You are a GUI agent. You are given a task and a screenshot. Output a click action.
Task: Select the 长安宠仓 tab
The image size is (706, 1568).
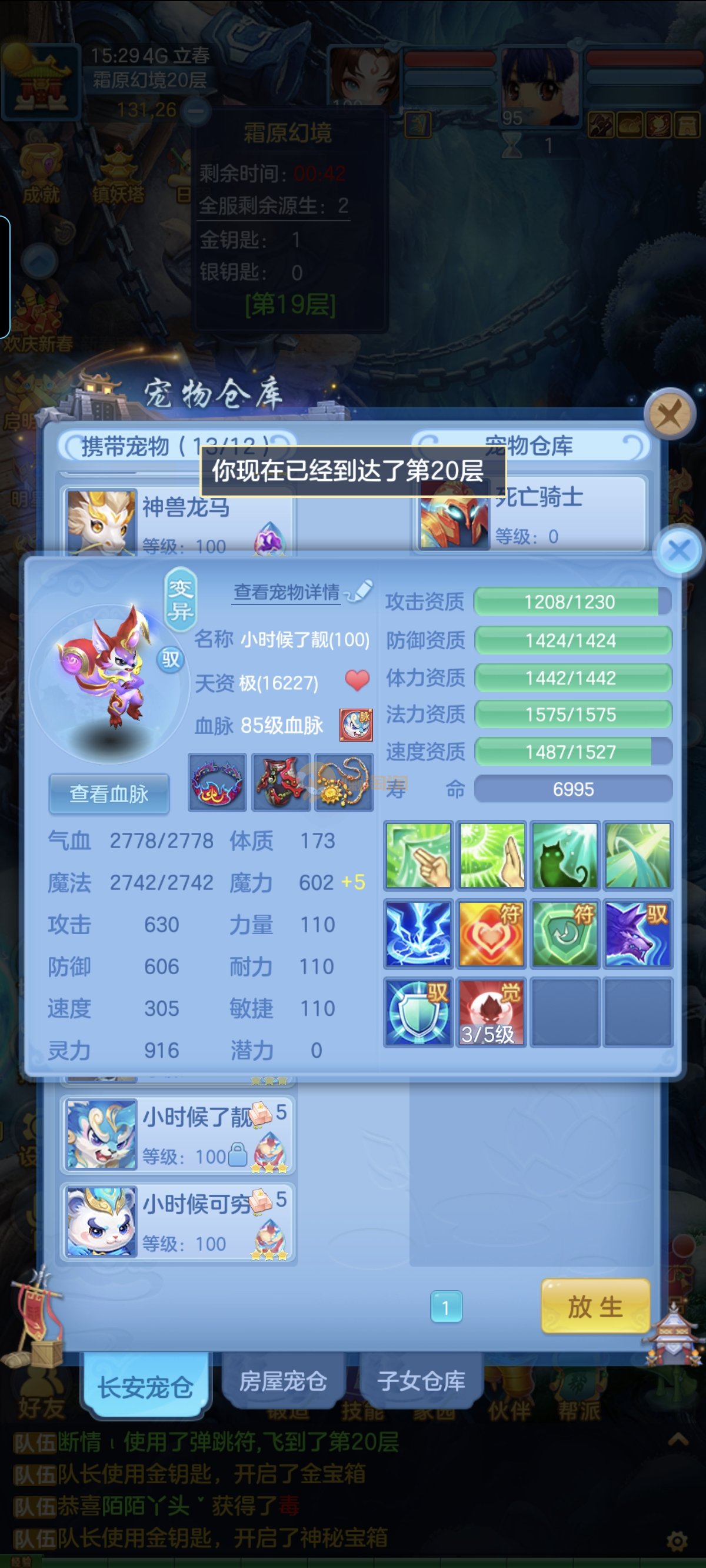click(x=145, y=1387)
